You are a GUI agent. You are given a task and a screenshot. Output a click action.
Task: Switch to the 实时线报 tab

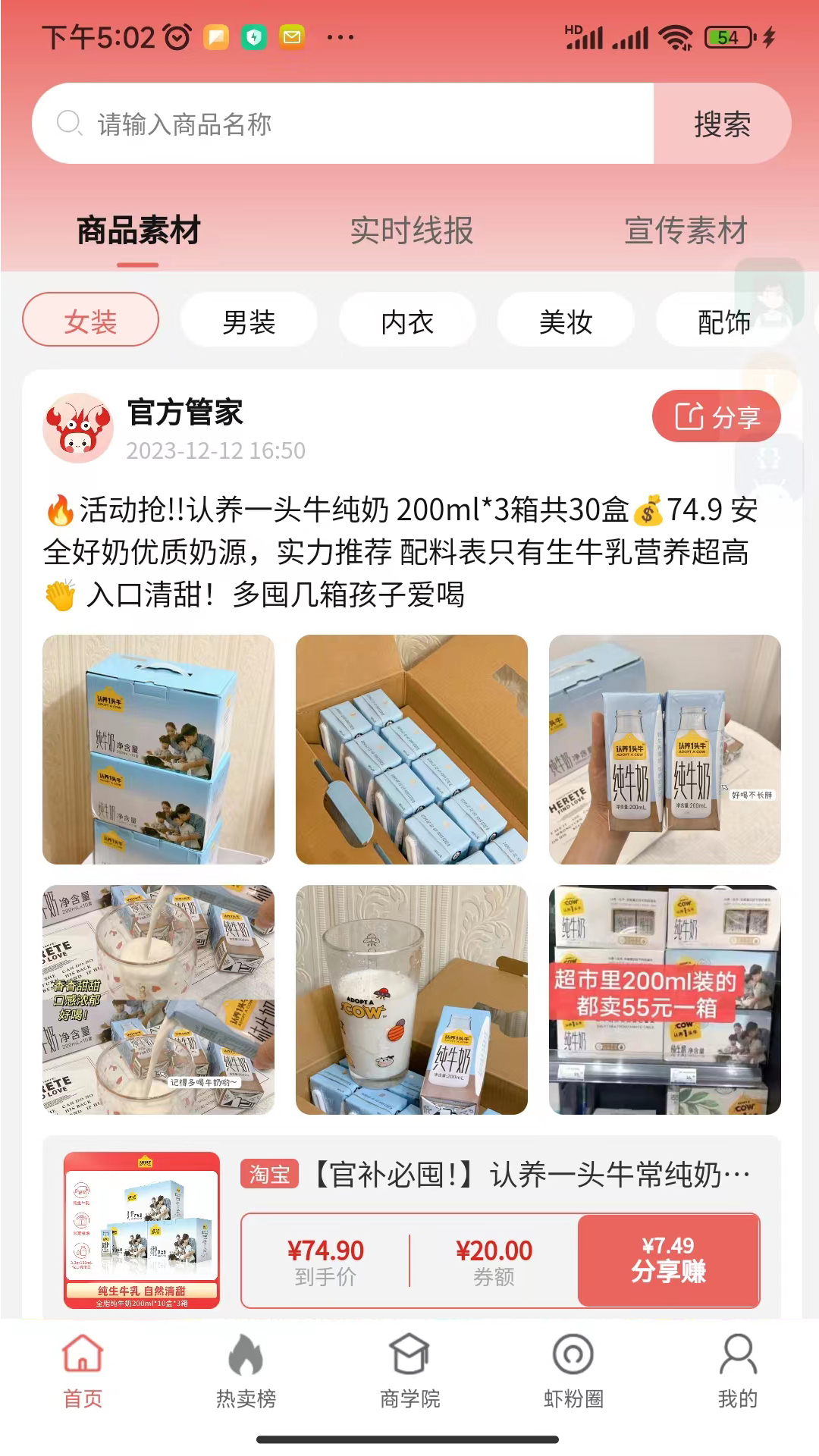pyautogui.click(x=411, y=231)
